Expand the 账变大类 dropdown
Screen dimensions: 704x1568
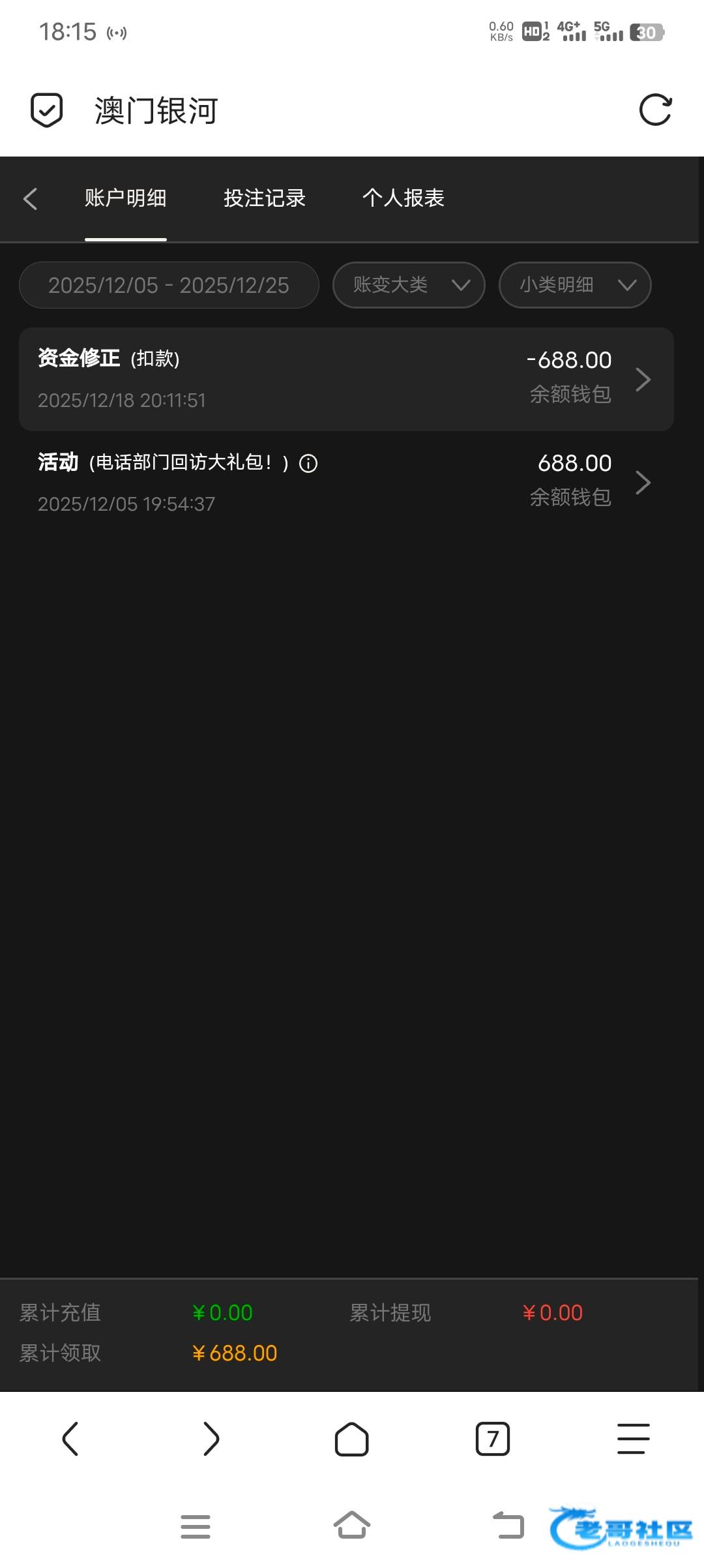point(409,285)
